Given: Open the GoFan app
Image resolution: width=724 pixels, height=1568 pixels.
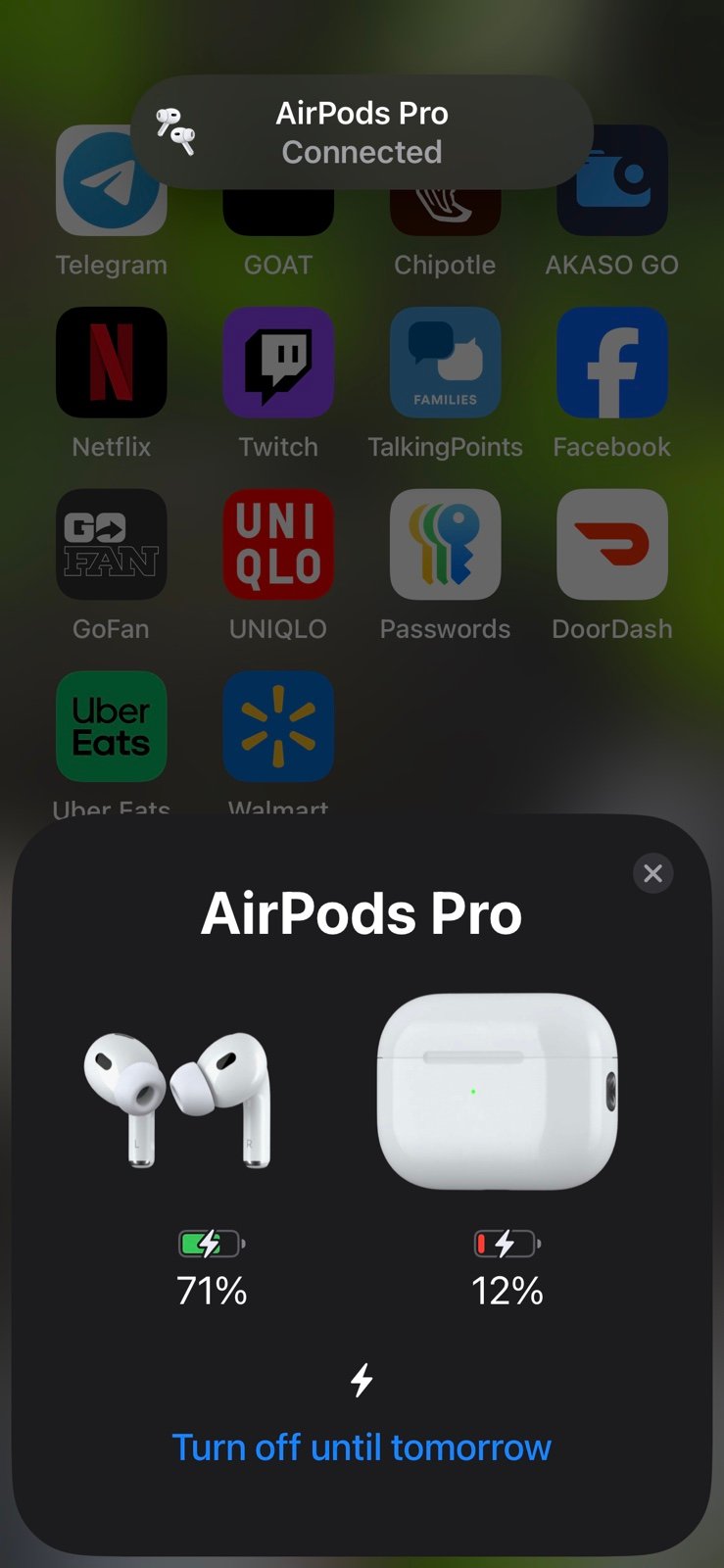Looking at the screenshot, I should point(112,544).
